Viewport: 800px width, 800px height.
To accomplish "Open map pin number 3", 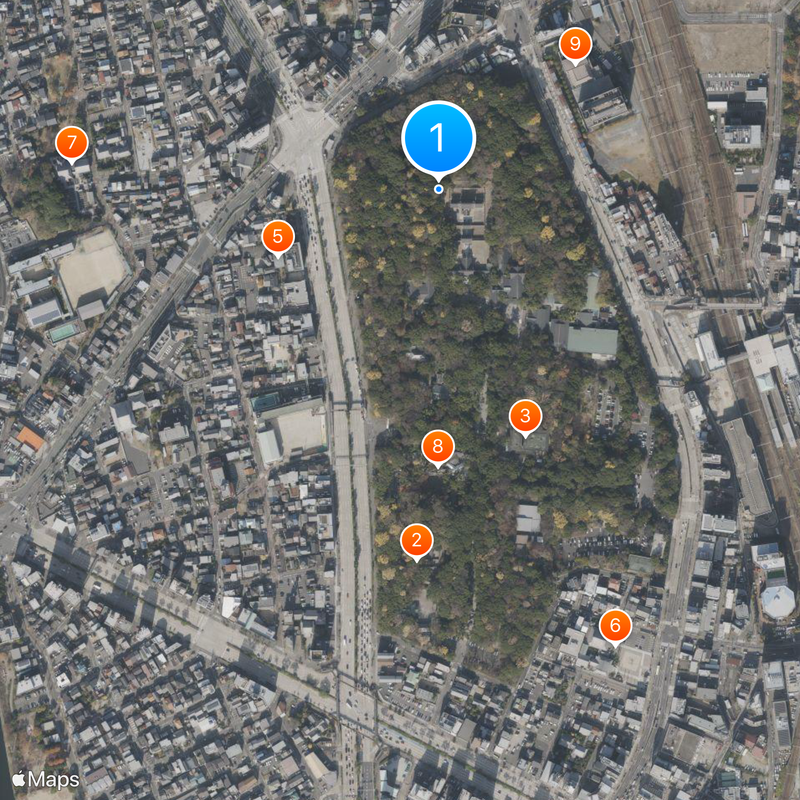I will tap(526, 416).
